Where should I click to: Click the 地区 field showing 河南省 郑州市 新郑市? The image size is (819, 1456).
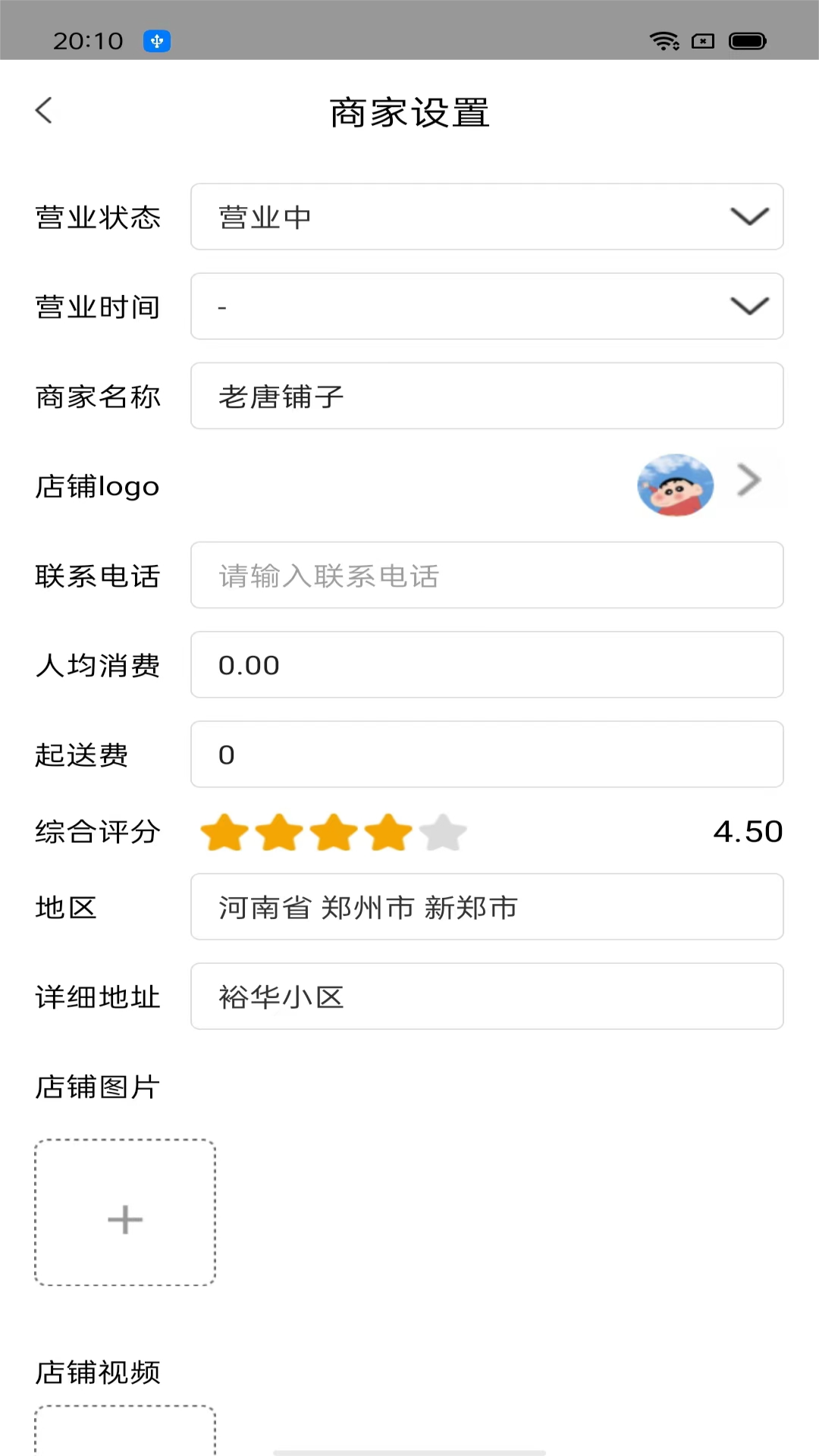[486, 907]
